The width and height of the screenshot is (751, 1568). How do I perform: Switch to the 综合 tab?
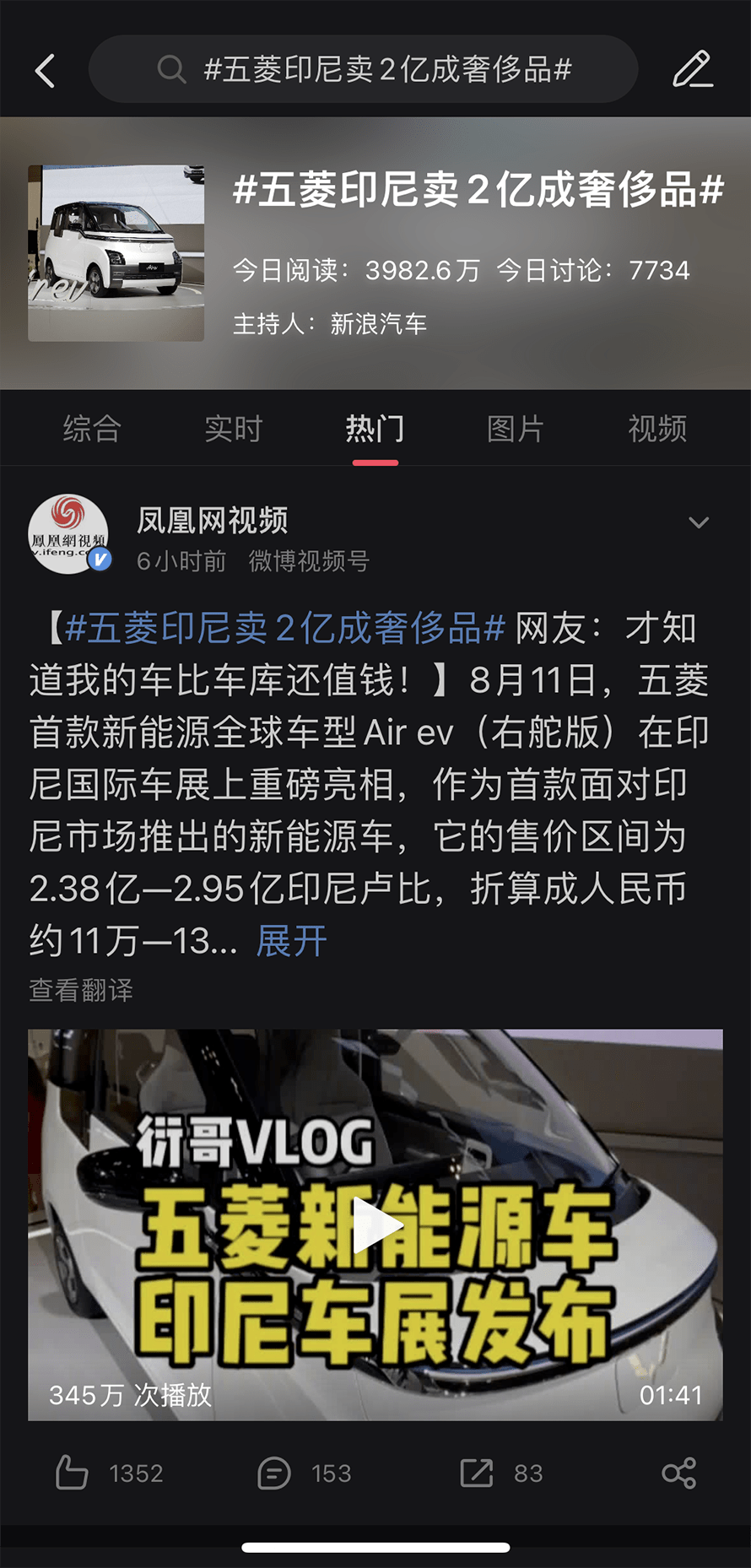coord(92,429)
